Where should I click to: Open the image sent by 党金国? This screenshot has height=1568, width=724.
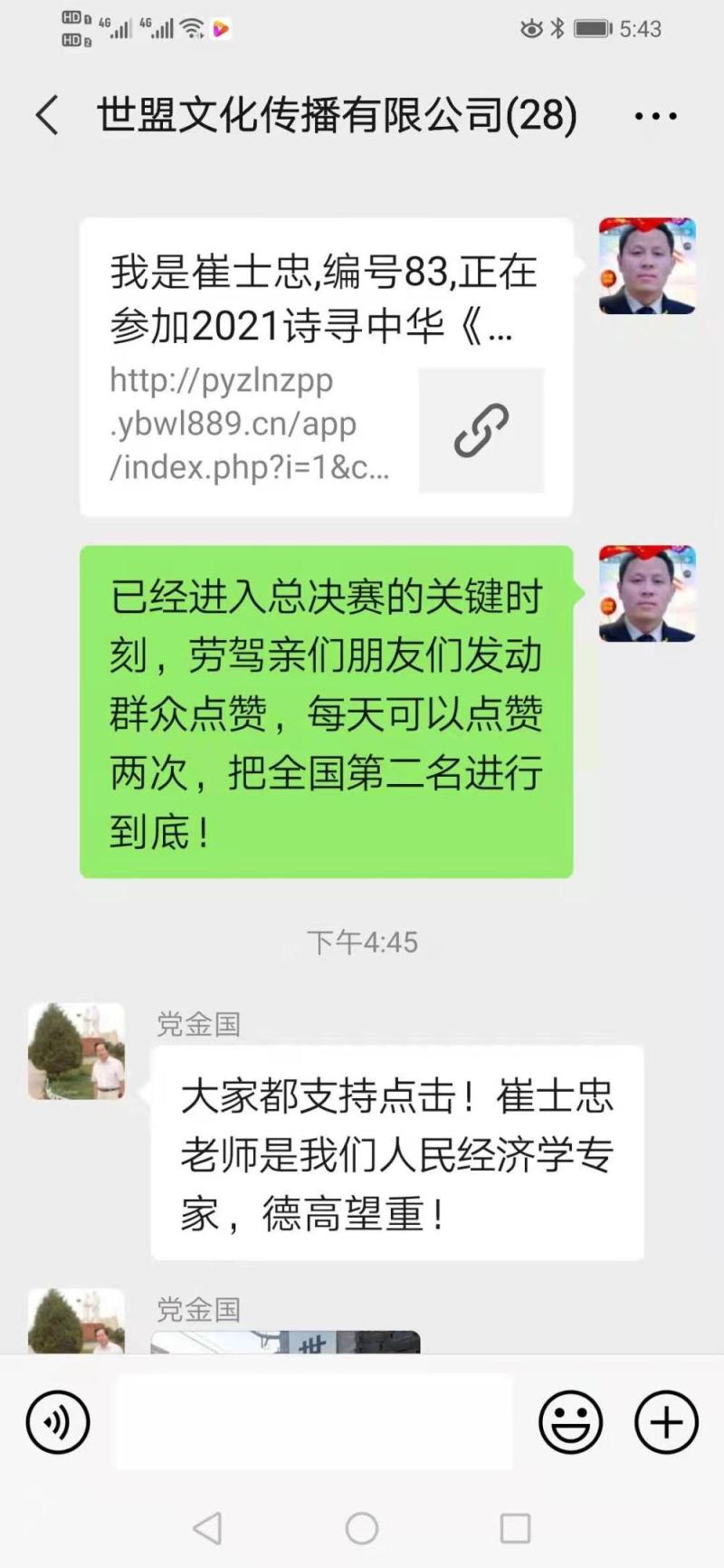click(x=285, y=1342)
